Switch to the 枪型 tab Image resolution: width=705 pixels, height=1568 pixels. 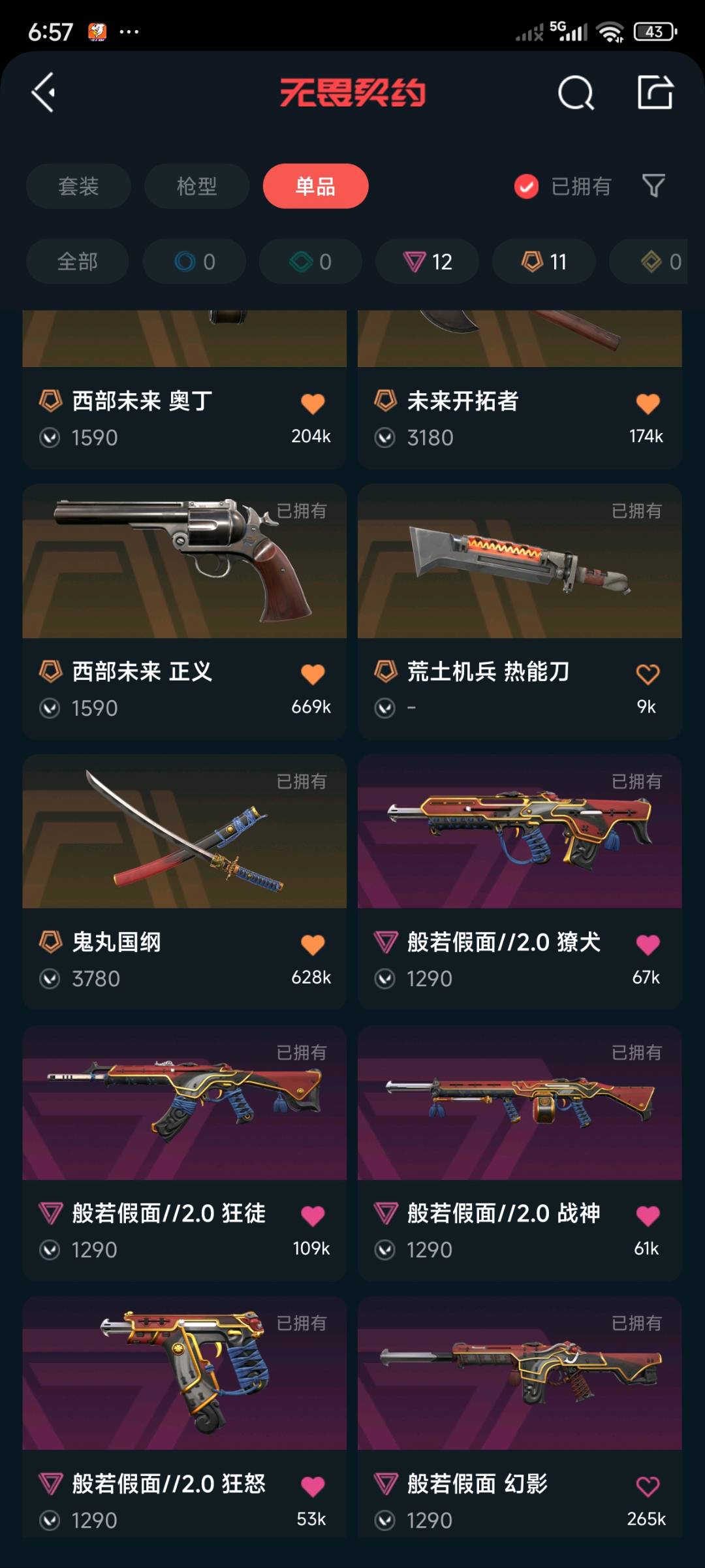196,186
